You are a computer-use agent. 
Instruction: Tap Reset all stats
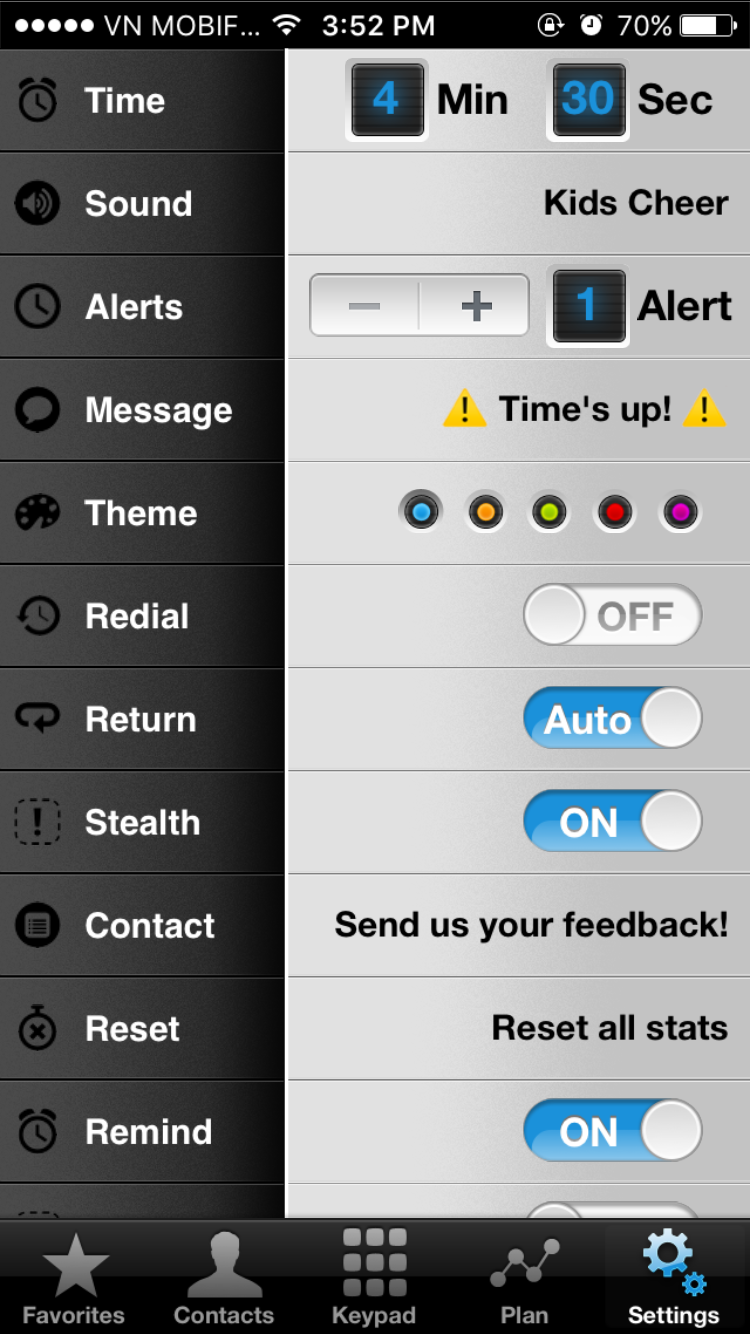[609, 1028]
